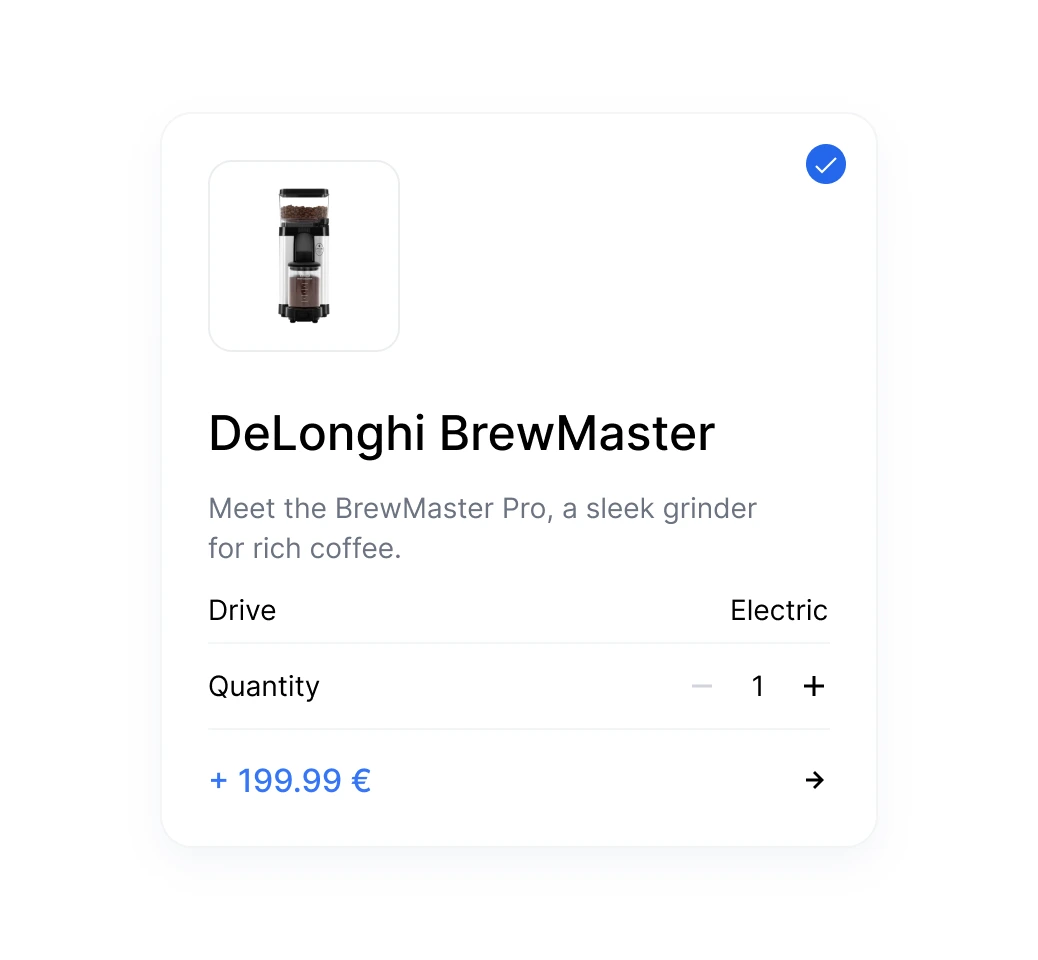1038x960 pixels.
Task: Uncheck the blue selection checkmark
Action: [x=825, y=165]
